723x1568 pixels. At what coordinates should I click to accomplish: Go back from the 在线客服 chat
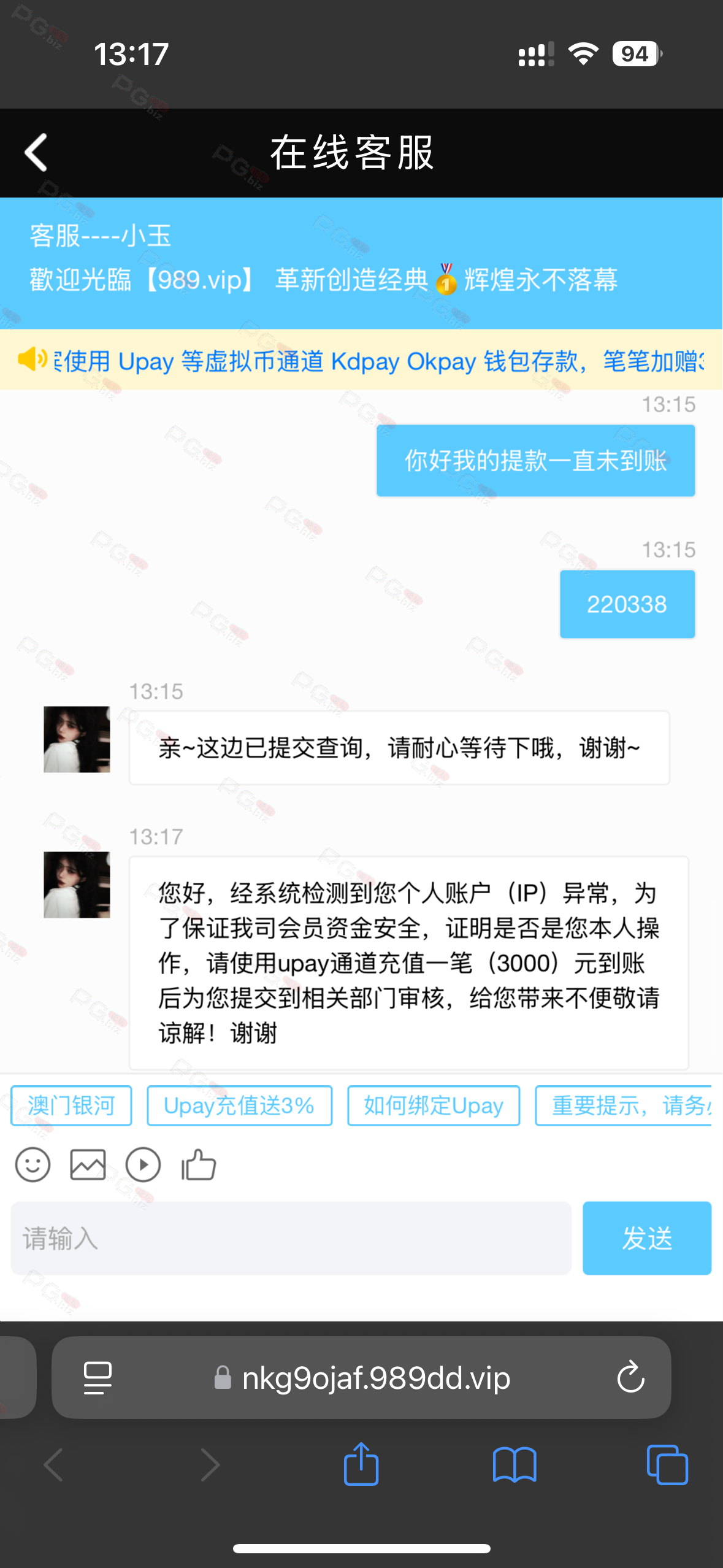[36, 152]
